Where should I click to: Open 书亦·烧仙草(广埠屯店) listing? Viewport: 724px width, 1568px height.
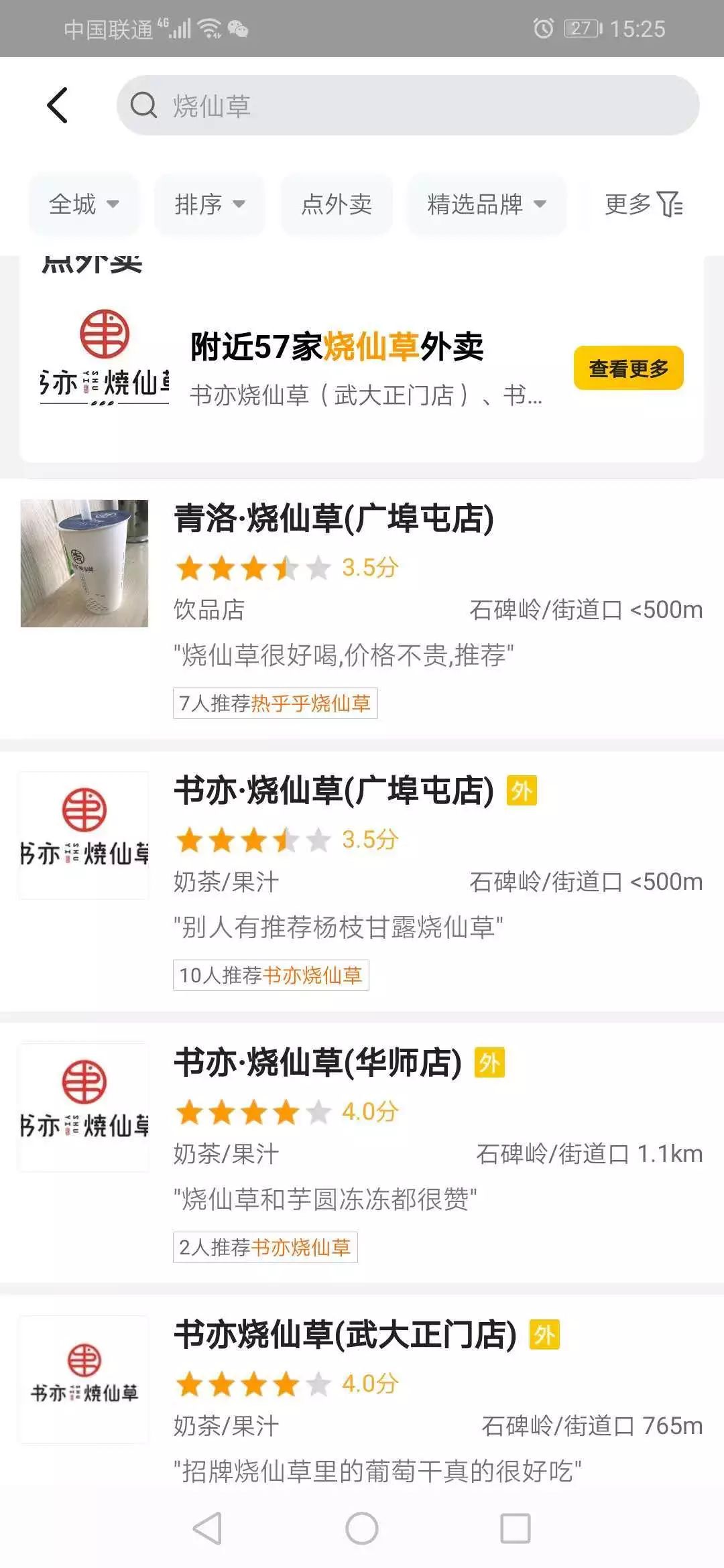(x=334, y=791)
